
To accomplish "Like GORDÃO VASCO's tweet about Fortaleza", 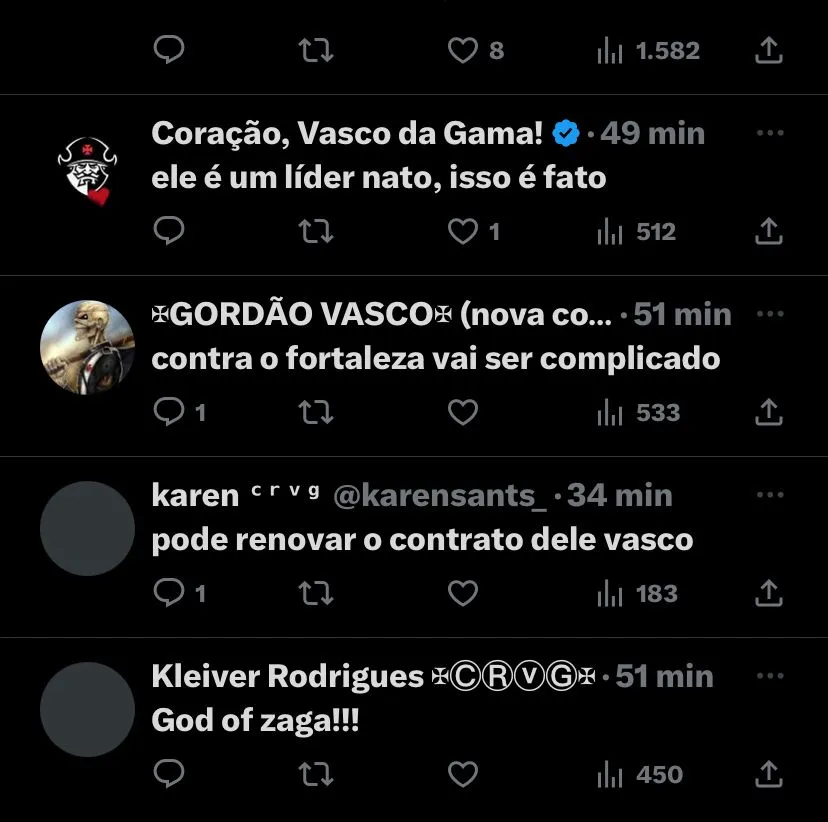I will click(462, 412).
